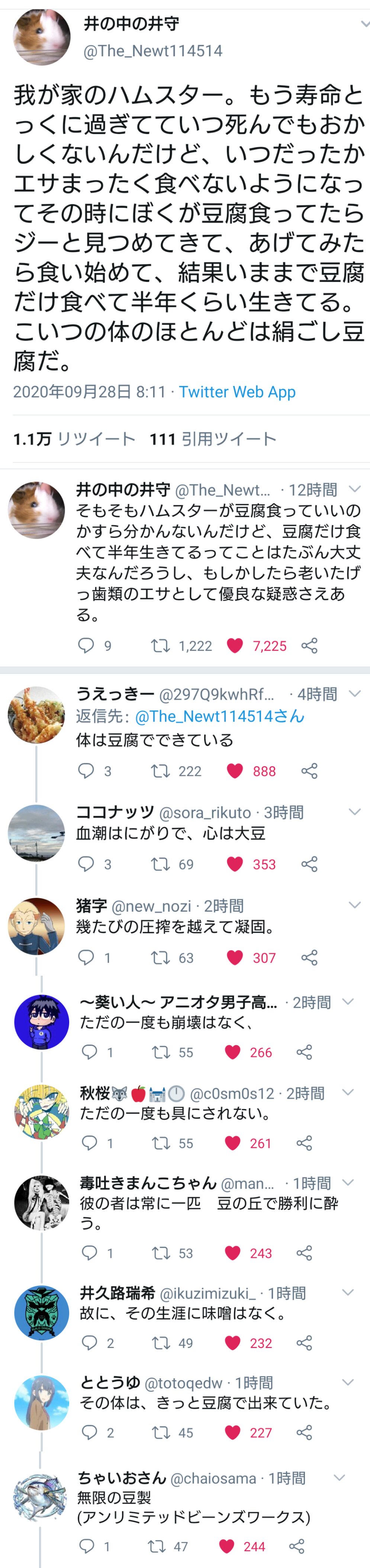370x1568 pixels.
Task: View the 1.1万 retweets list
Action: (74, 439)
